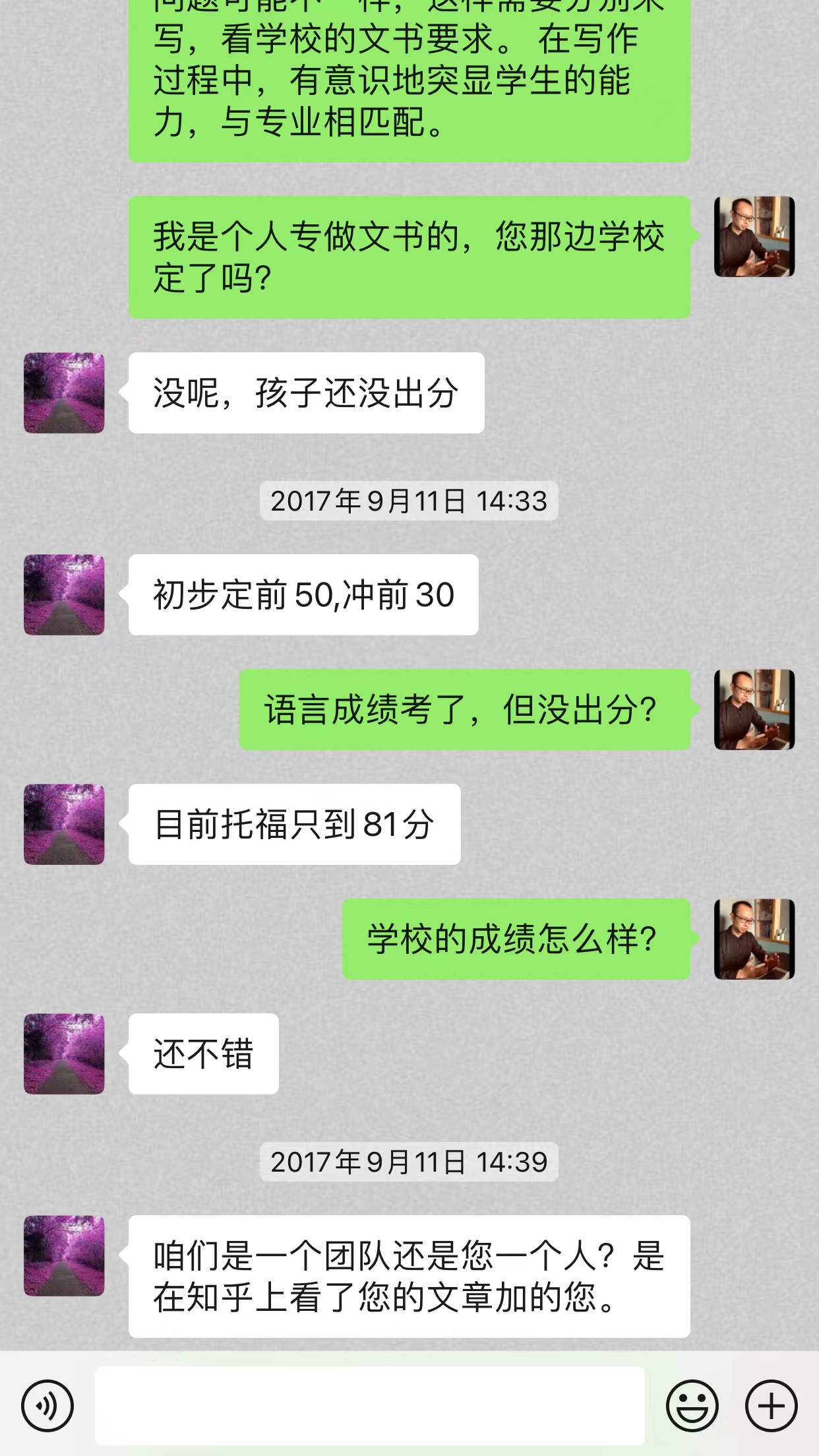Screen dimensions: 819x1456
Task: Open sender avatar beside 学校的成绩怎么样?
Action: coord(754,939)
